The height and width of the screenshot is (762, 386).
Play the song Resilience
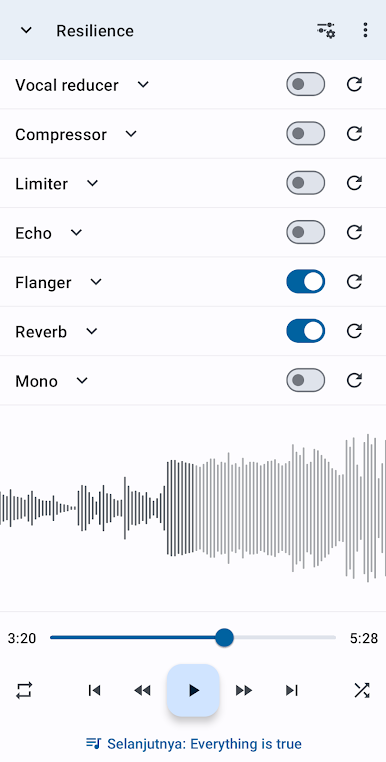[193, 690]
